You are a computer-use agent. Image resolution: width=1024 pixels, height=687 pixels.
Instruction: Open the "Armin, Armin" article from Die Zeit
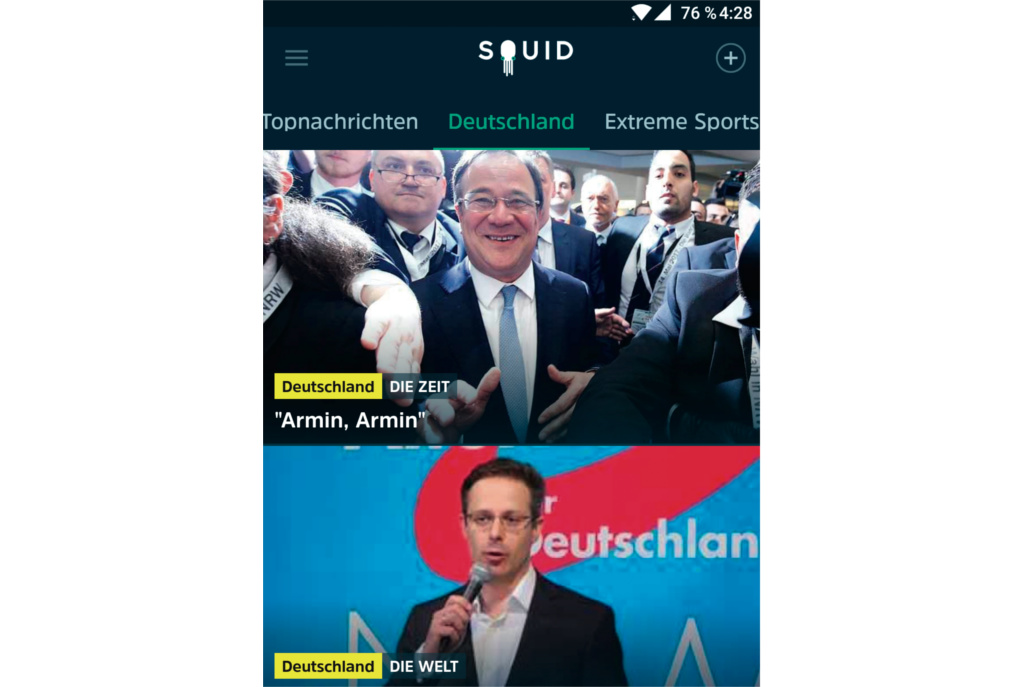coord(511,300)
